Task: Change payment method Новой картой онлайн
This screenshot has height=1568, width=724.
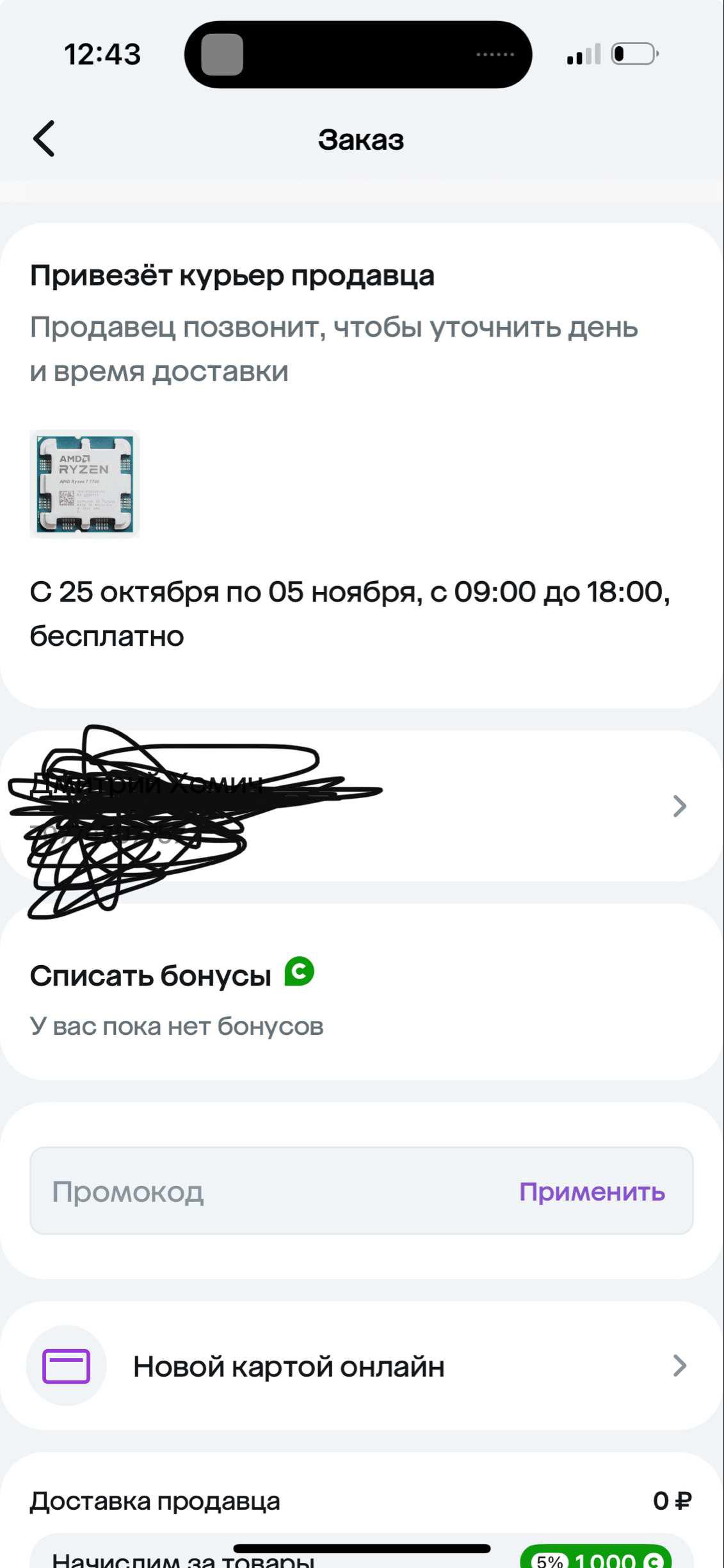Action: [x=362, y=1366]
